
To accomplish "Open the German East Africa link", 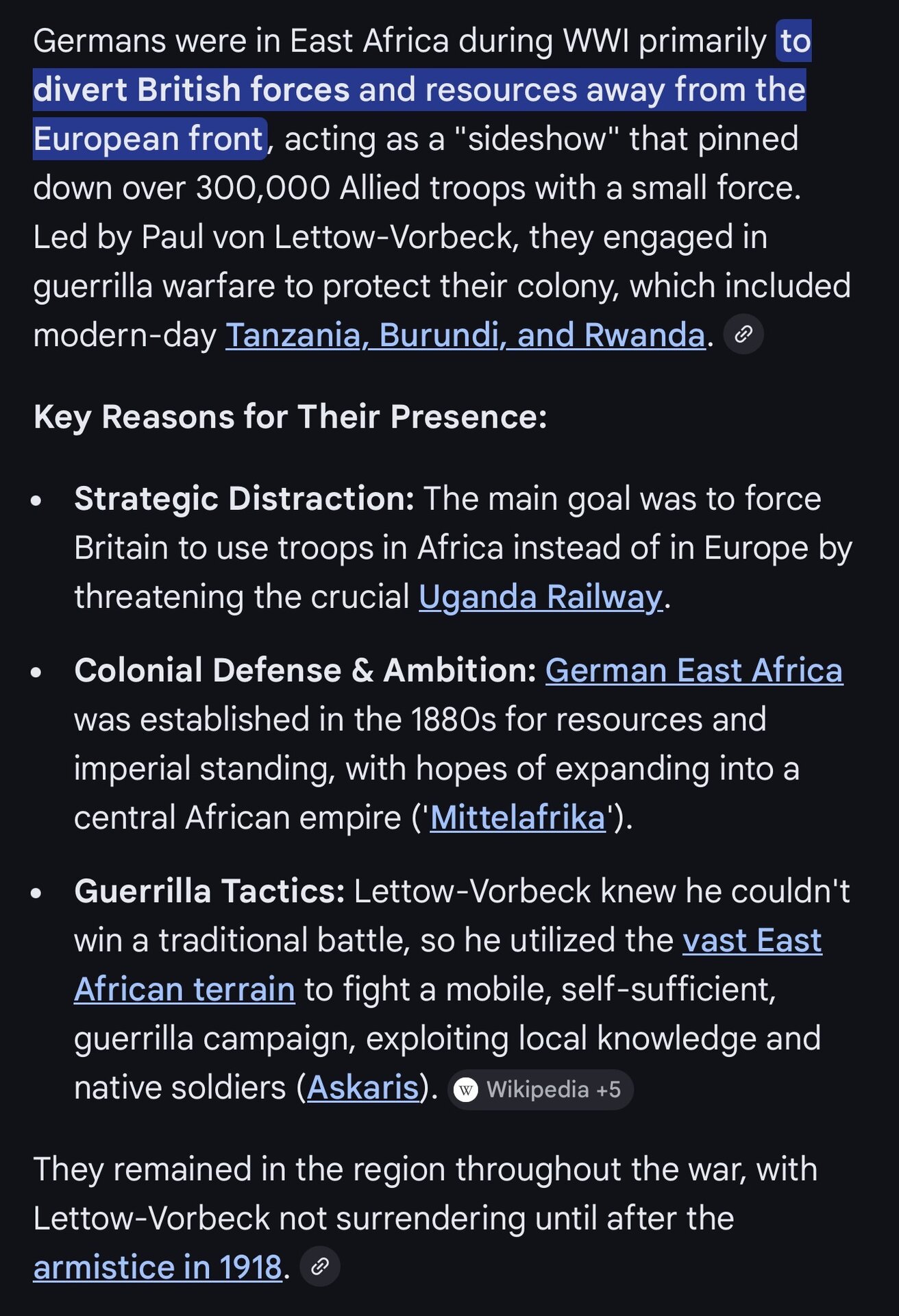I will pos(693,670).
